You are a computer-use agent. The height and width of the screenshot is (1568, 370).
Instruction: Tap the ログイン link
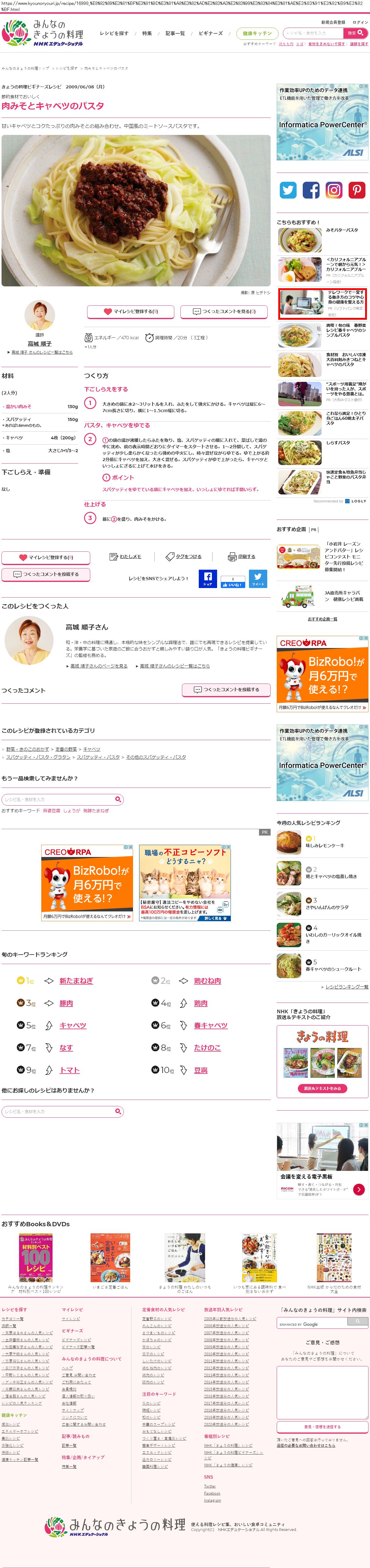tap(360, 23)
